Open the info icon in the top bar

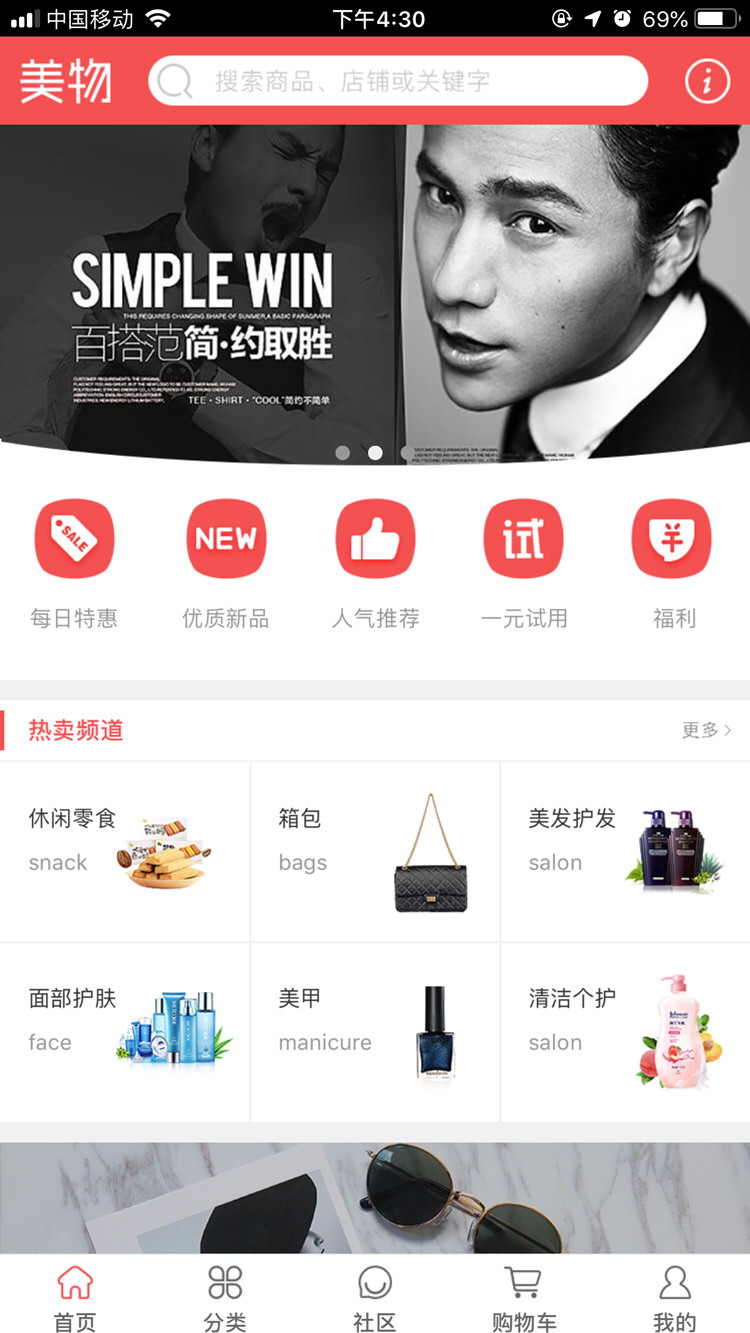[707, 81]
